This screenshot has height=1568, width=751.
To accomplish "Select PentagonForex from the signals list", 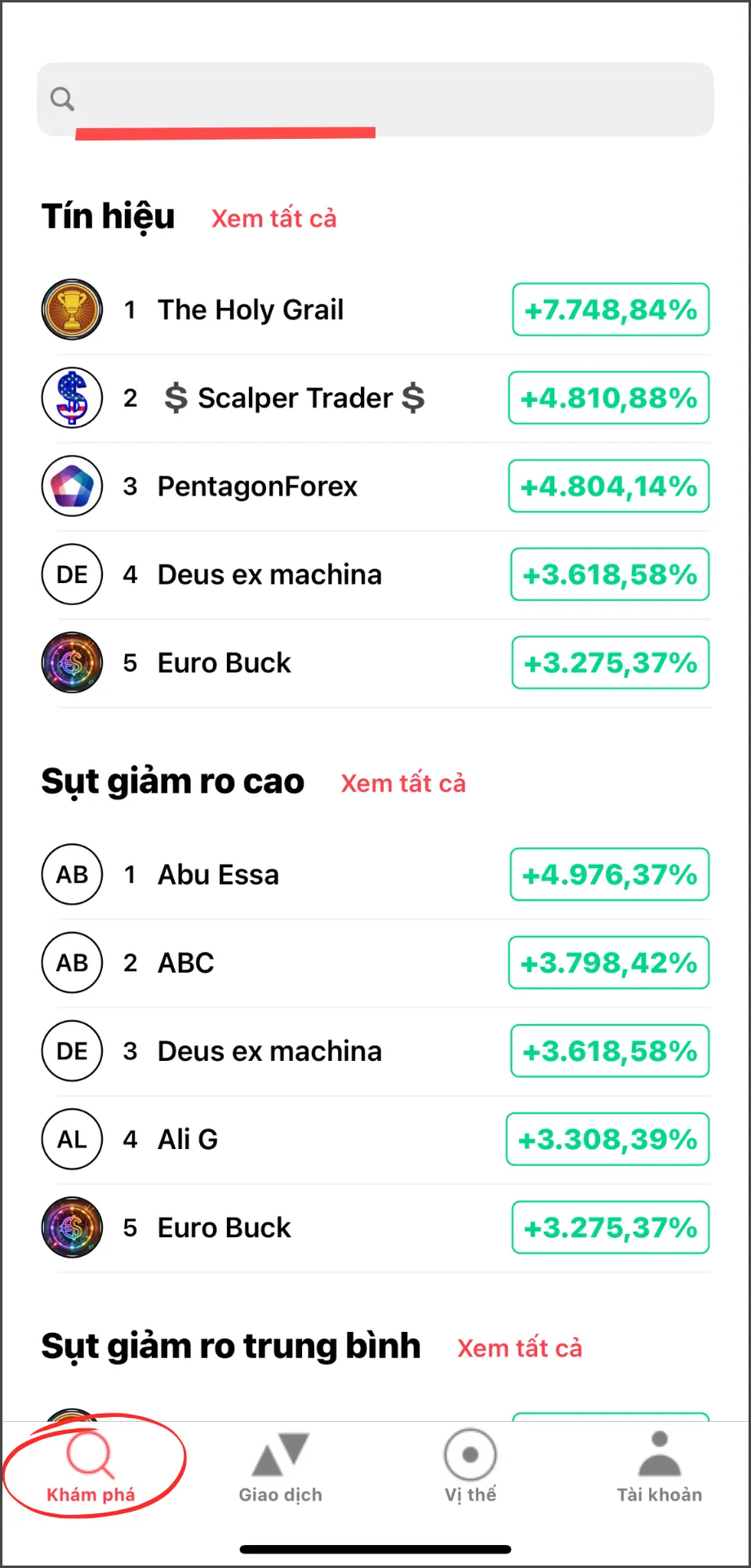I will [375, 487].
